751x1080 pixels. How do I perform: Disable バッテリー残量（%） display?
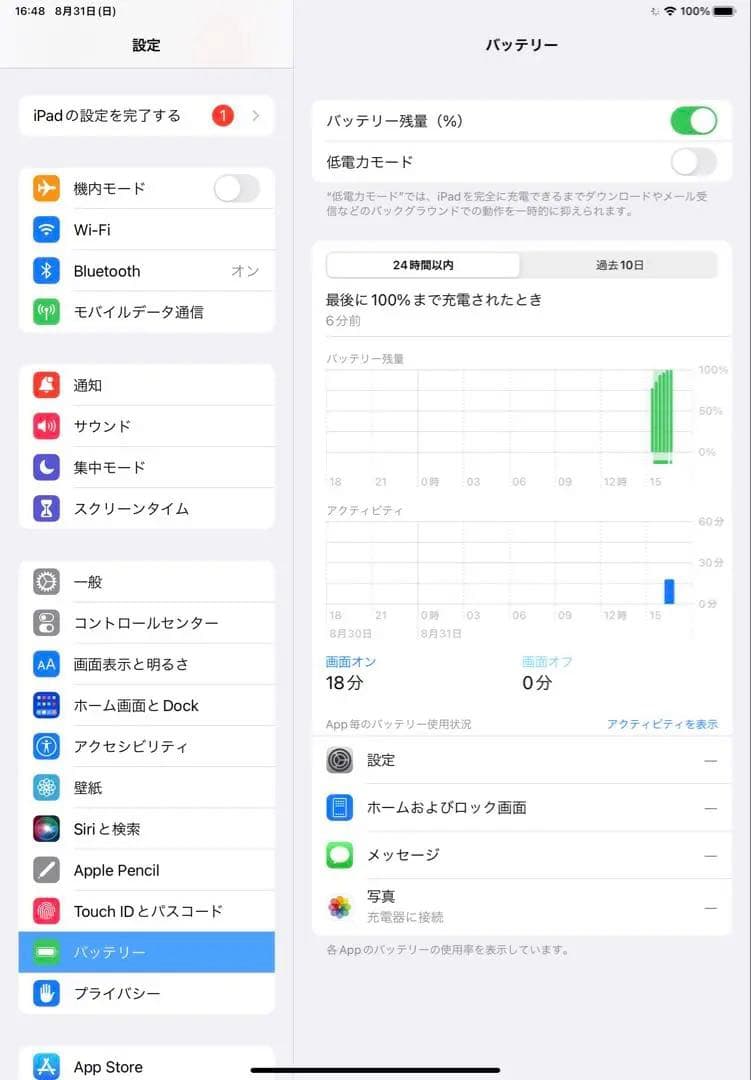(694, 120)
